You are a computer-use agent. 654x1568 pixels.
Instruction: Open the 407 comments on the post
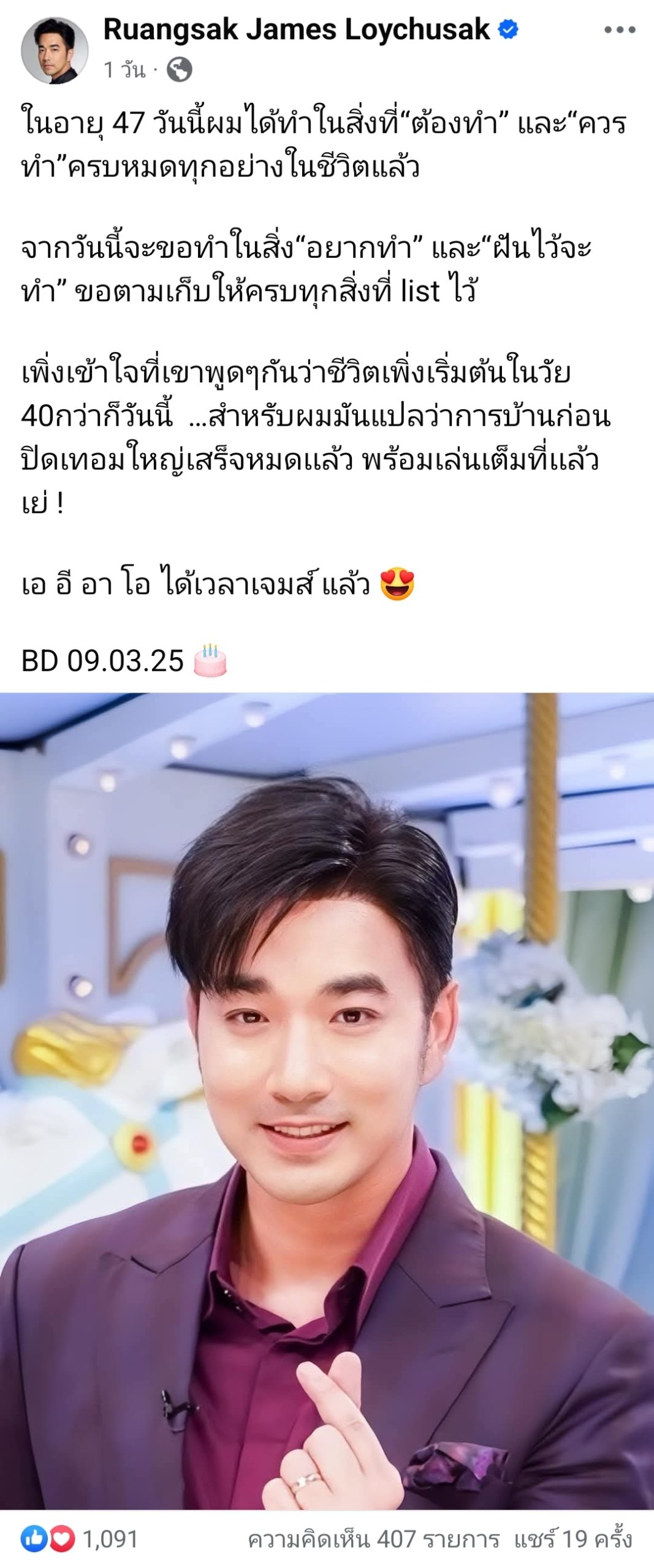pyautogui.click(x=373, y=1539)
